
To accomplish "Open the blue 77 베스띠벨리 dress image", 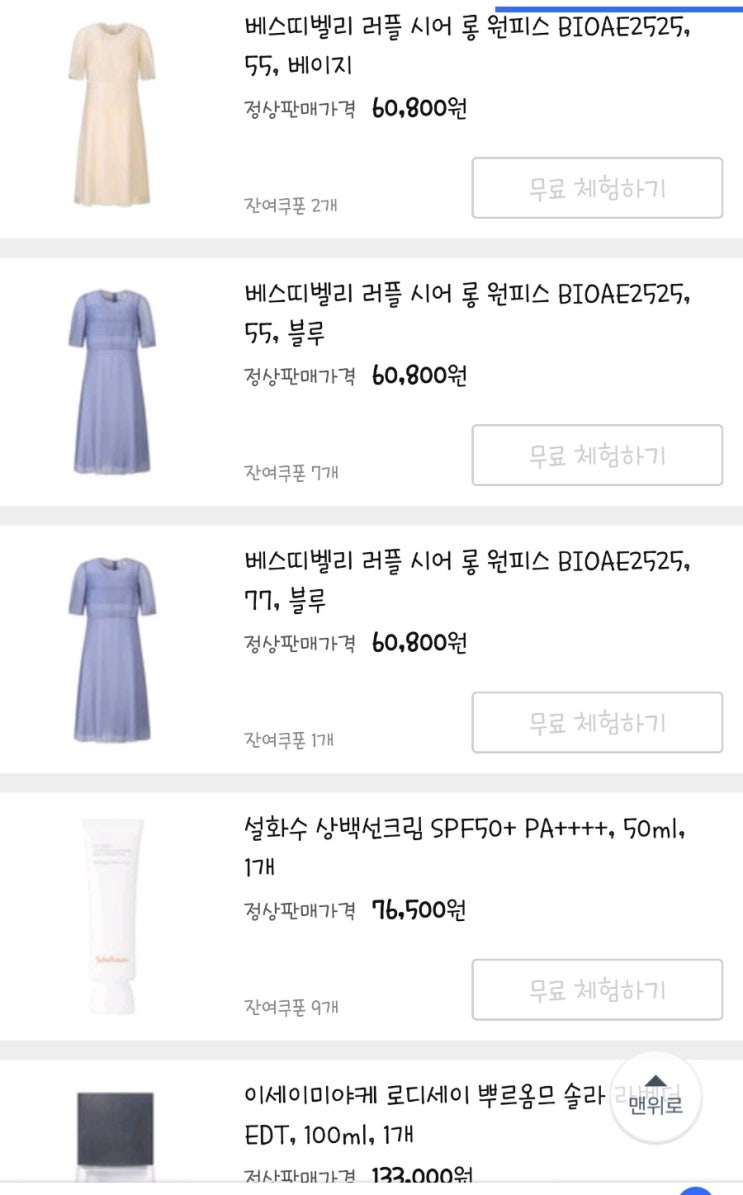I will (112, 649).
